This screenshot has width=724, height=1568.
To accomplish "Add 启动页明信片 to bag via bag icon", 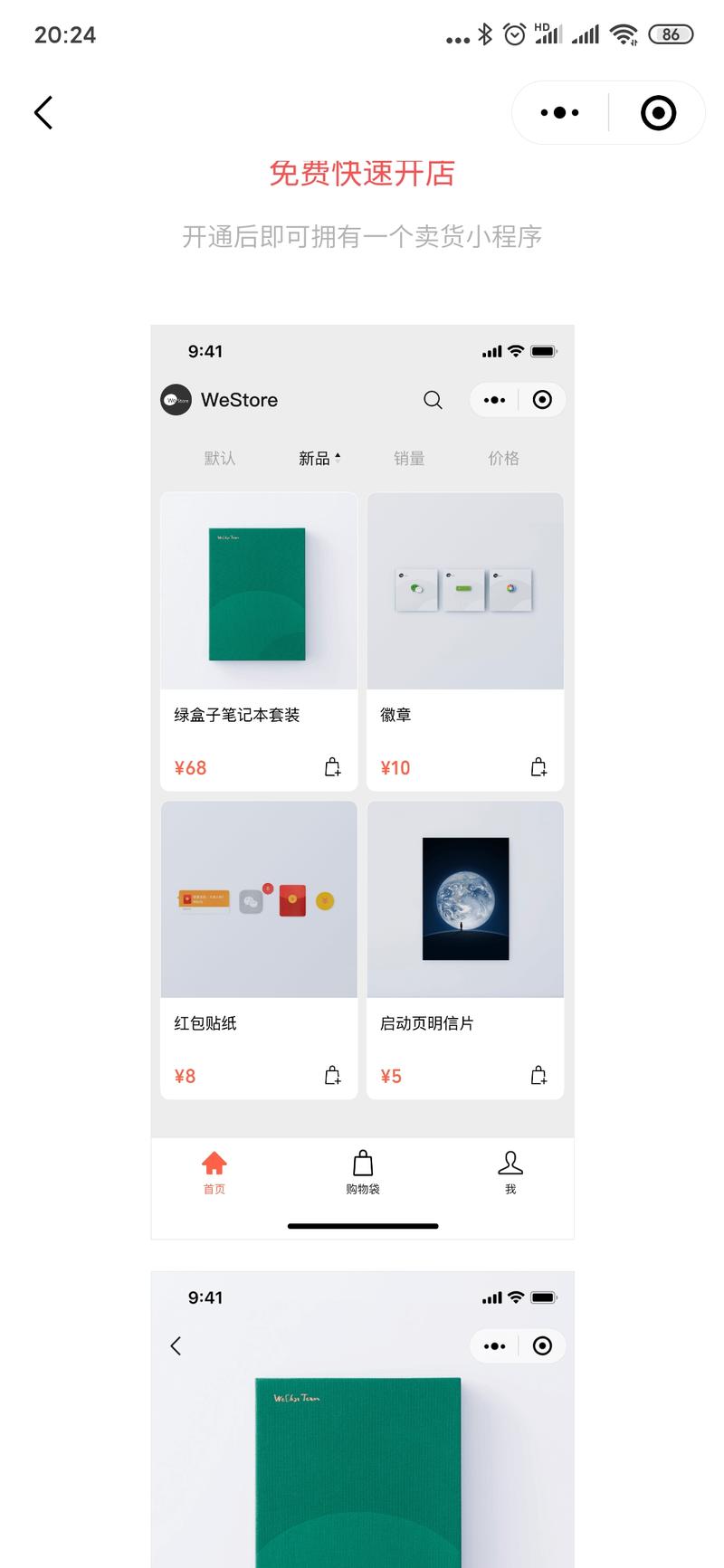I will pyautogui.click(x=538, y=1075).
